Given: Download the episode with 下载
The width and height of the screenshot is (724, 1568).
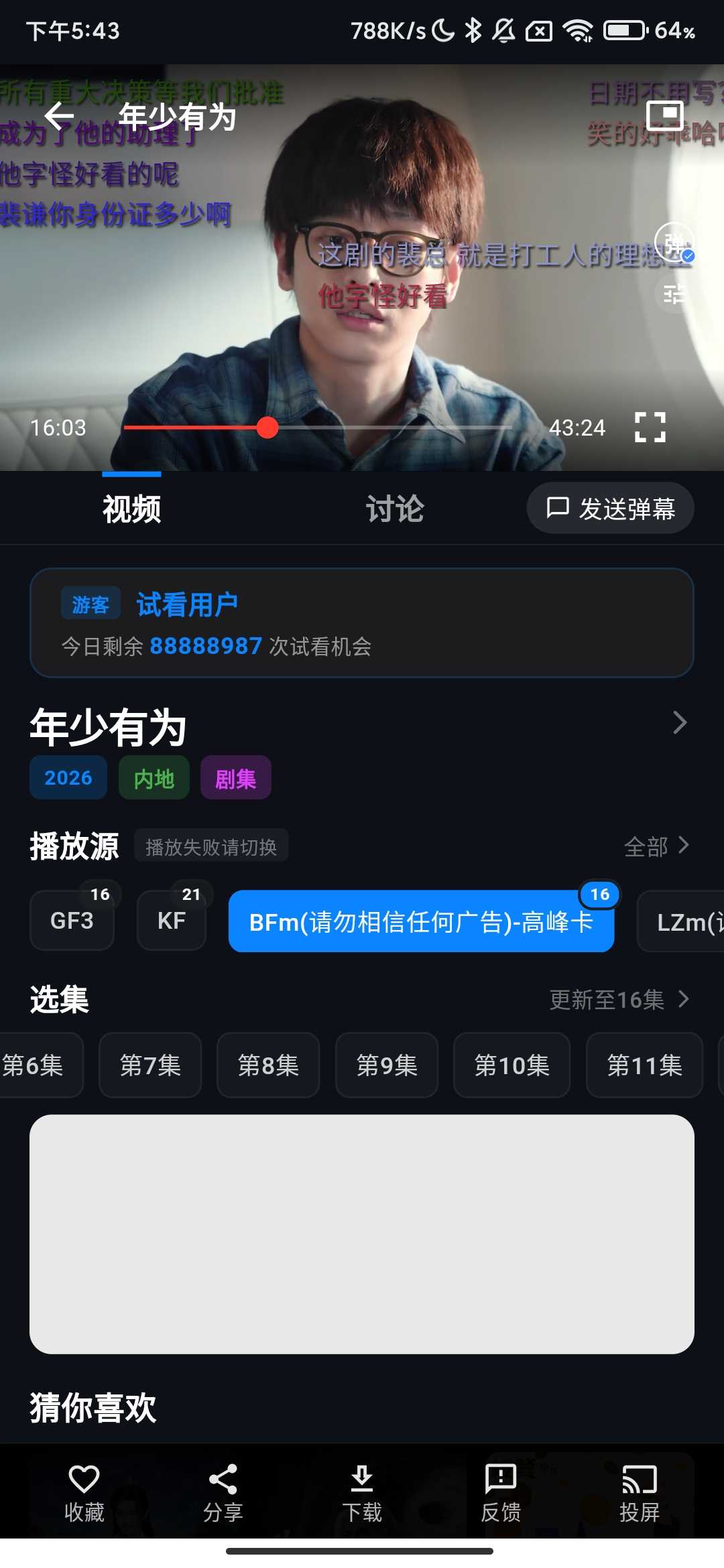Looking at the screenshot, I should (x=362, y=1492).
